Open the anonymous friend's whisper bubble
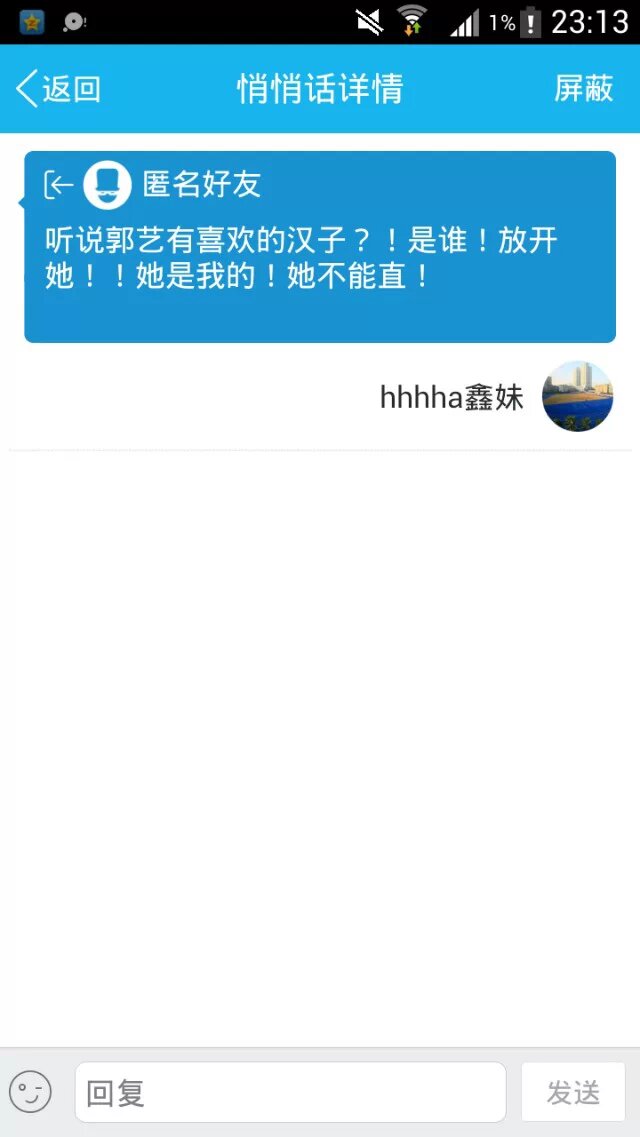This screenshot has height=1137, width=640. [x=320, y=247]
